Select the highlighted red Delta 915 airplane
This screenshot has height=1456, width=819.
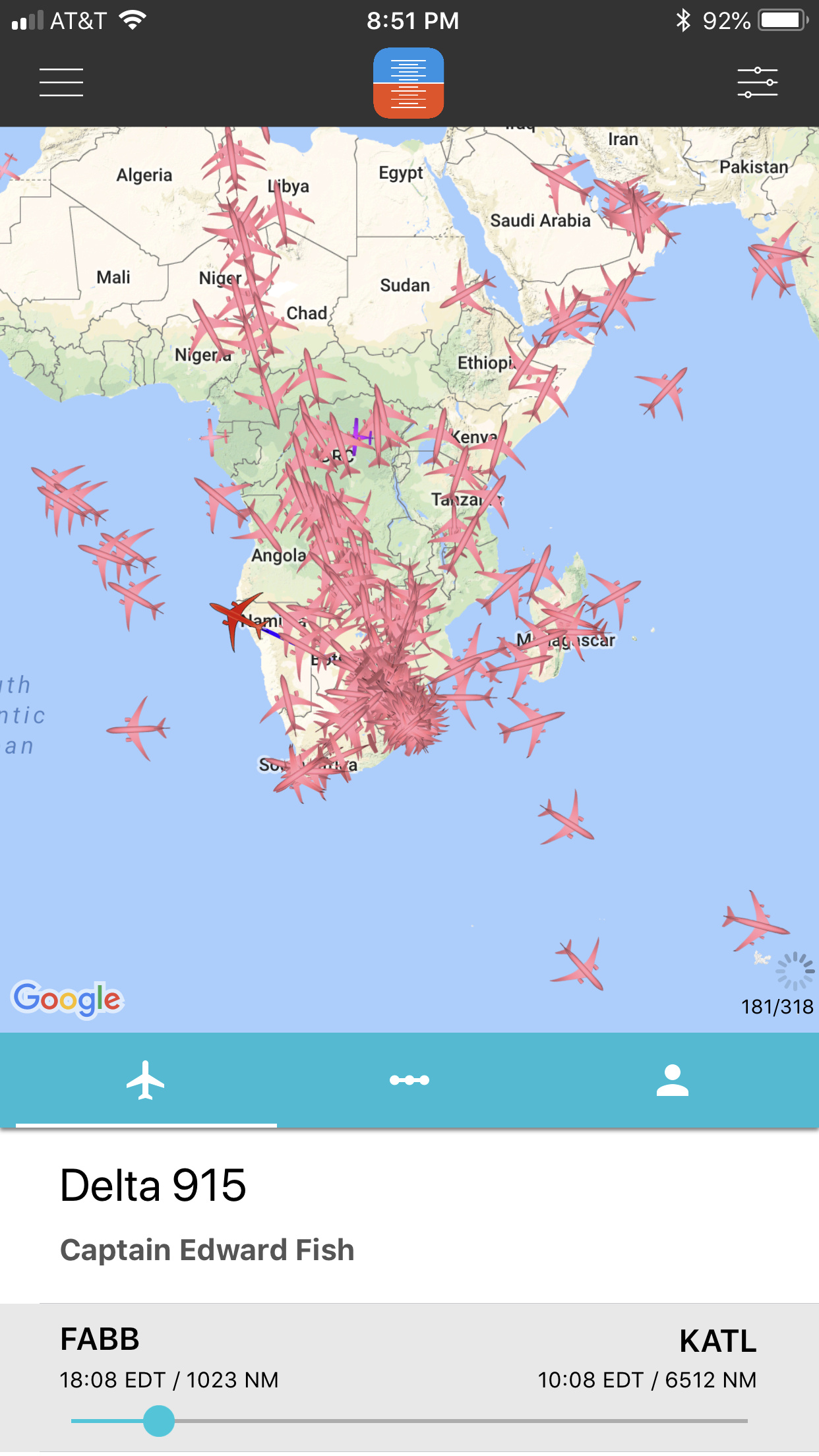[x=235, y=618]
